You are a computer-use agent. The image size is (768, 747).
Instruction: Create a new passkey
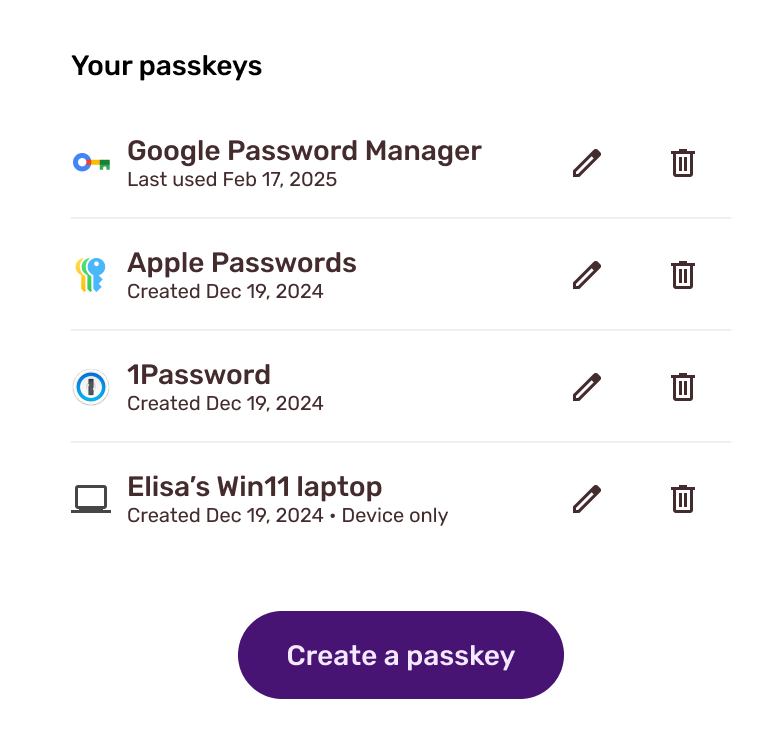400,655
